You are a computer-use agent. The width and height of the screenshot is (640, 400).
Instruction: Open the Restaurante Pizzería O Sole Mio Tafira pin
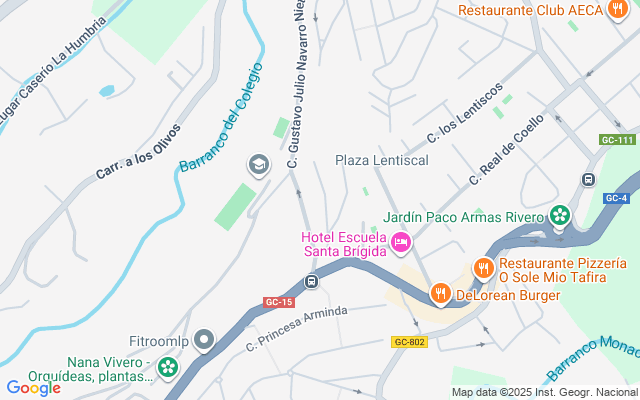click(x=483, y=267)
